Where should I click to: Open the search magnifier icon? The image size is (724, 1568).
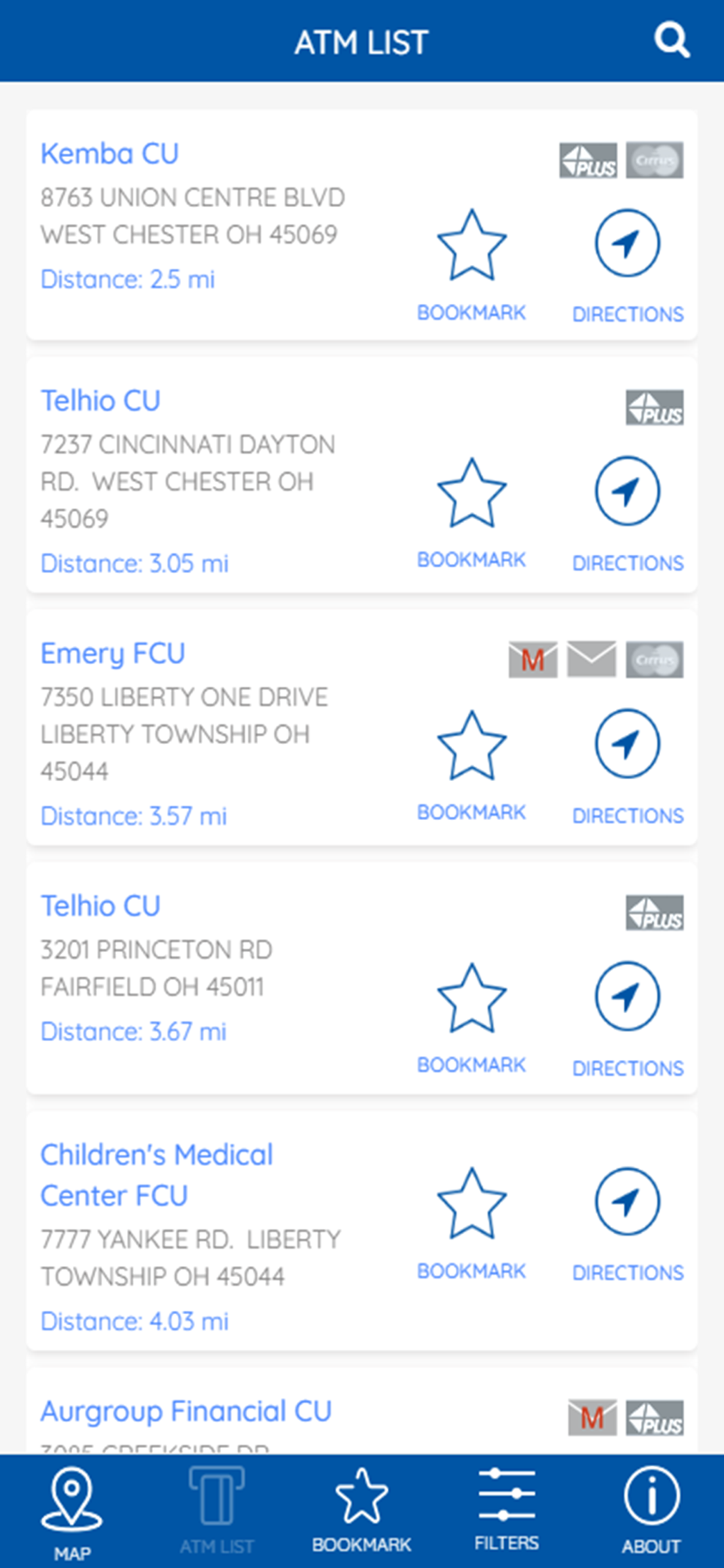point(672,41)
